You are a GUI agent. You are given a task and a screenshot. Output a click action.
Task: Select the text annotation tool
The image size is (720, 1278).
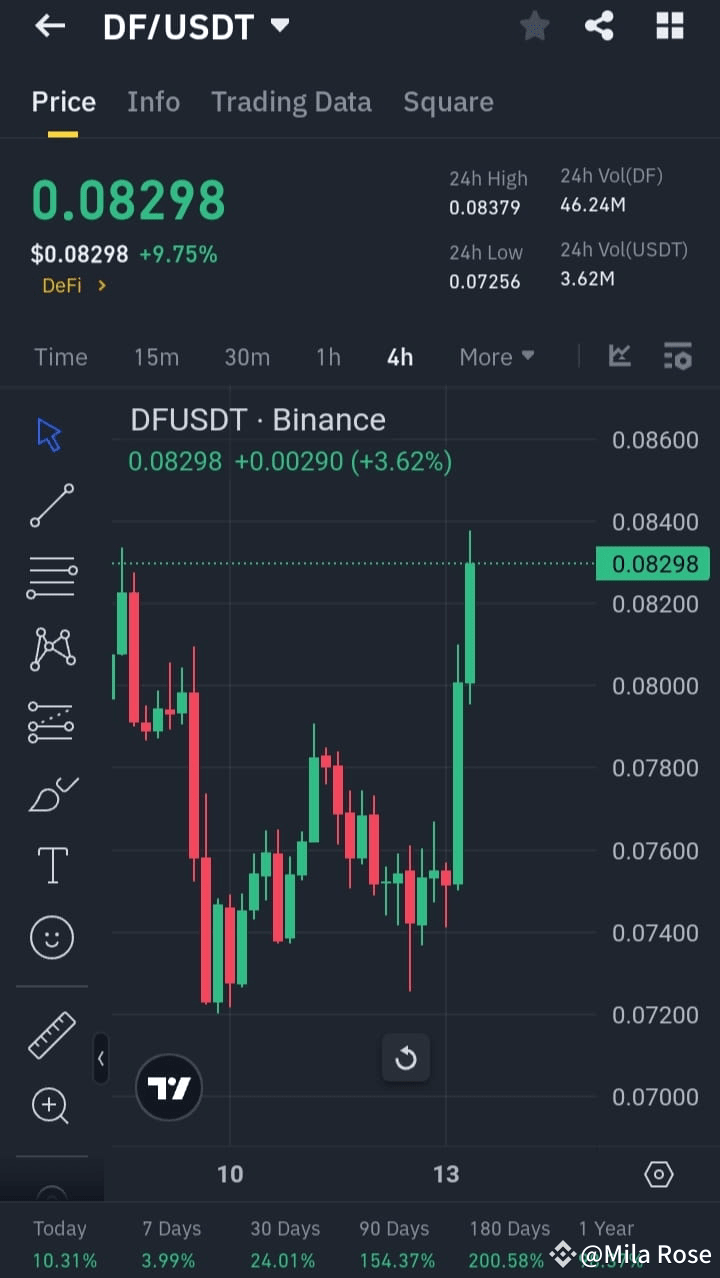tap(51, 864)
